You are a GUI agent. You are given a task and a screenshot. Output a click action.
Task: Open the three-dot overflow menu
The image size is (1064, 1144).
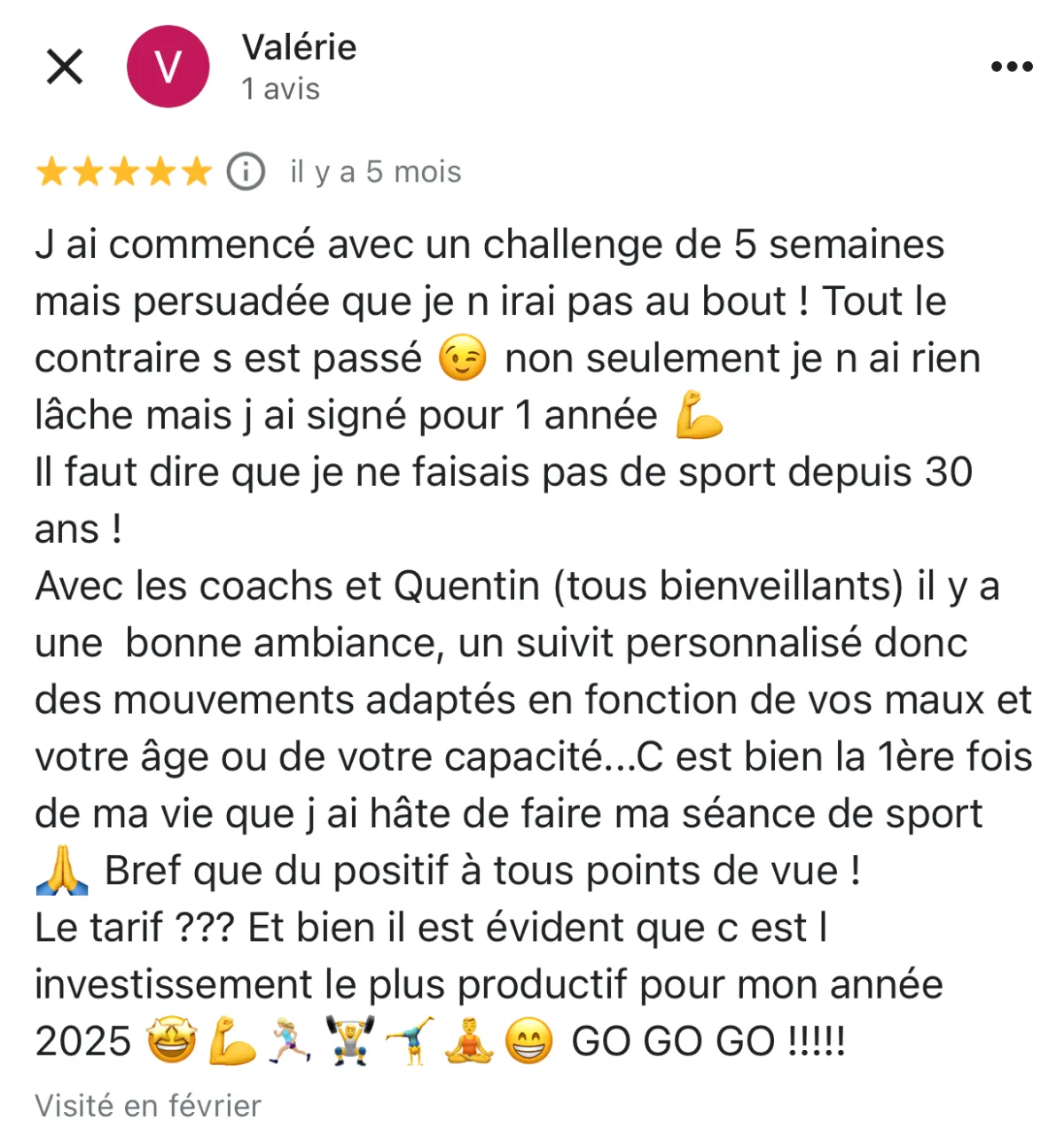point(1011,67)
